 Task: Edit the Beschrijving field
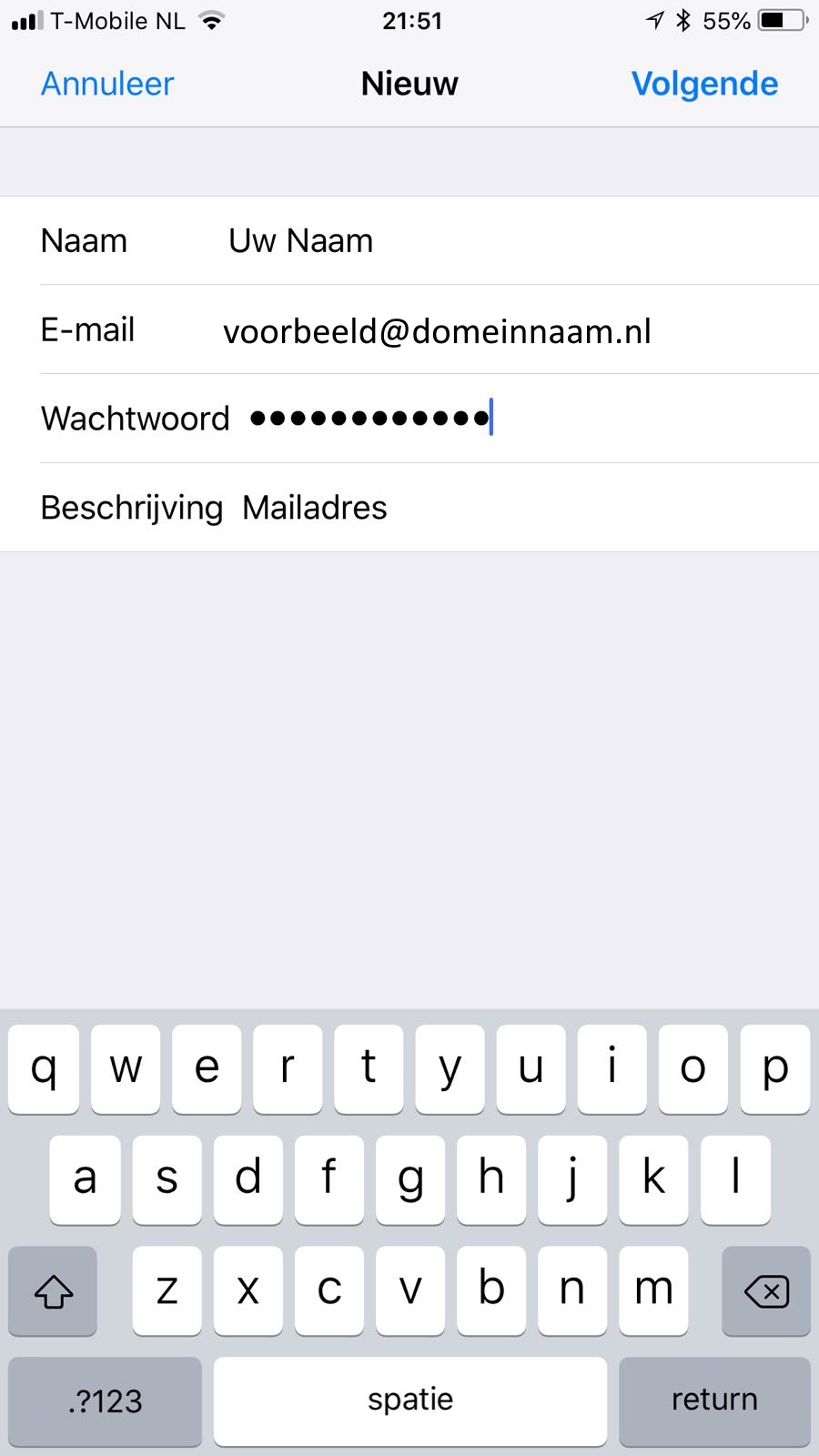pos(409,508)
